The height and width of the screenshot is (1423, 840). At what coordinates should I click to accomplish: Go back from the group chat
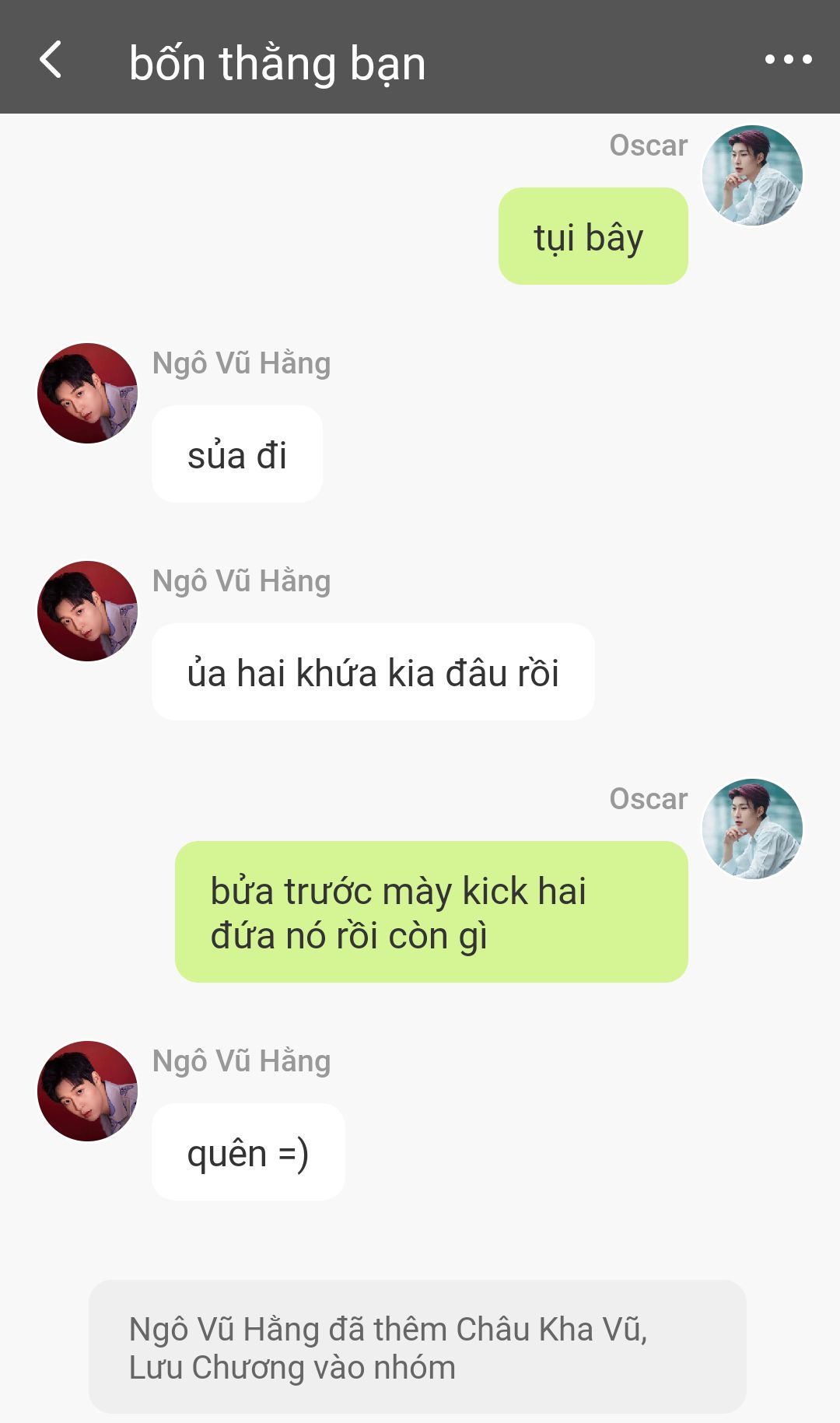51,60
